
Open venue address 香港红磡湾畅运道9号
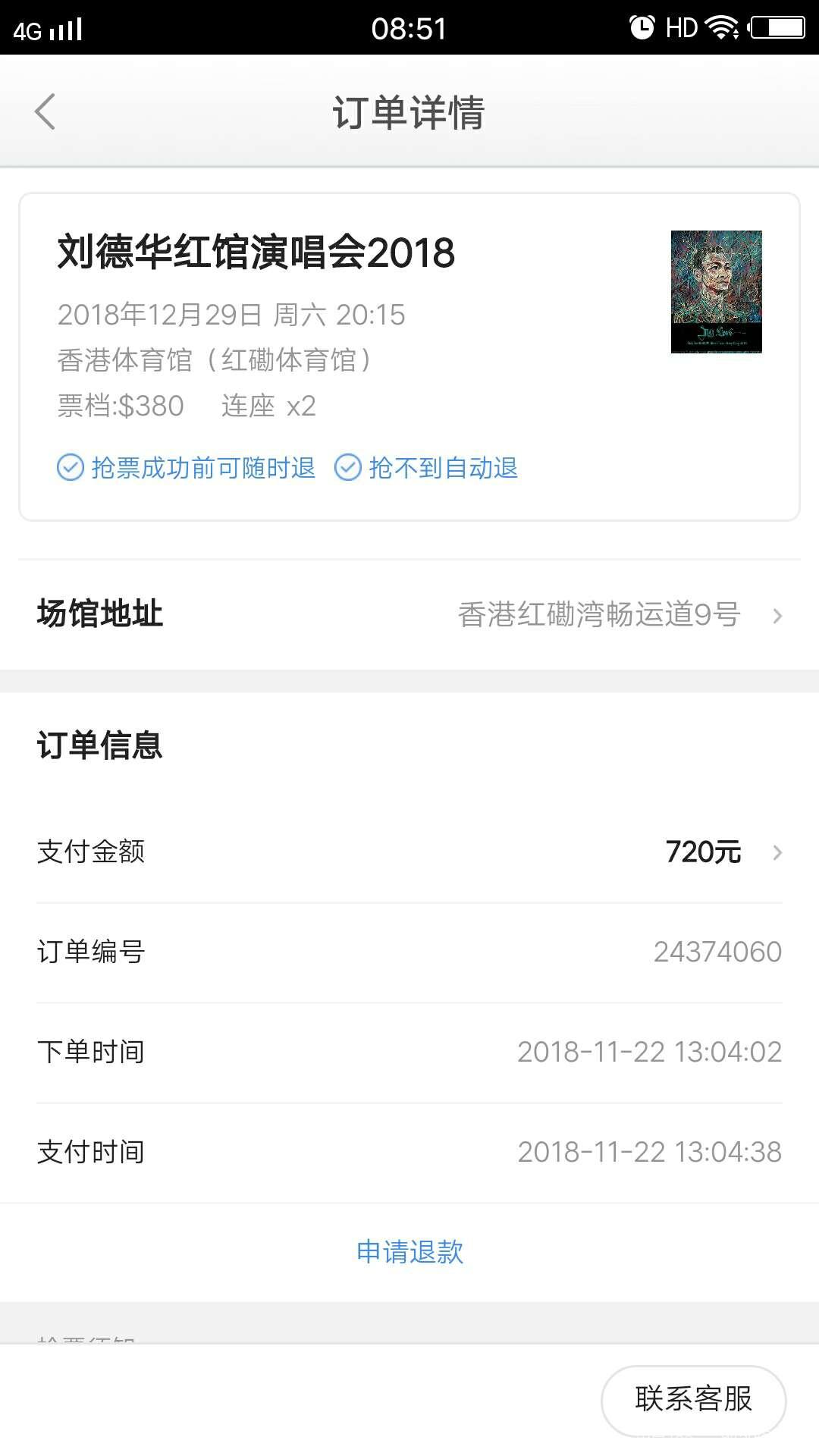599,615
